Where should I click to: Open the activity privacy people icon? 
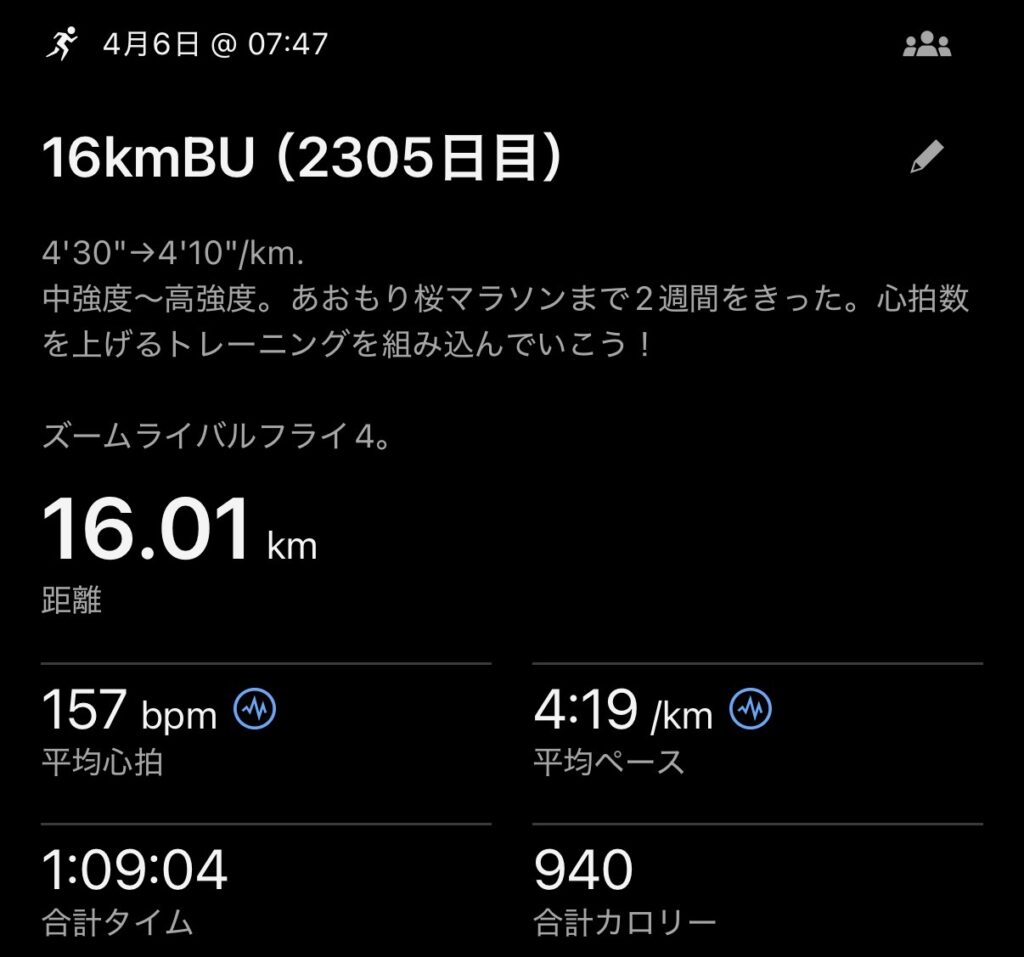pyautogui.click(x=927, y=45)
